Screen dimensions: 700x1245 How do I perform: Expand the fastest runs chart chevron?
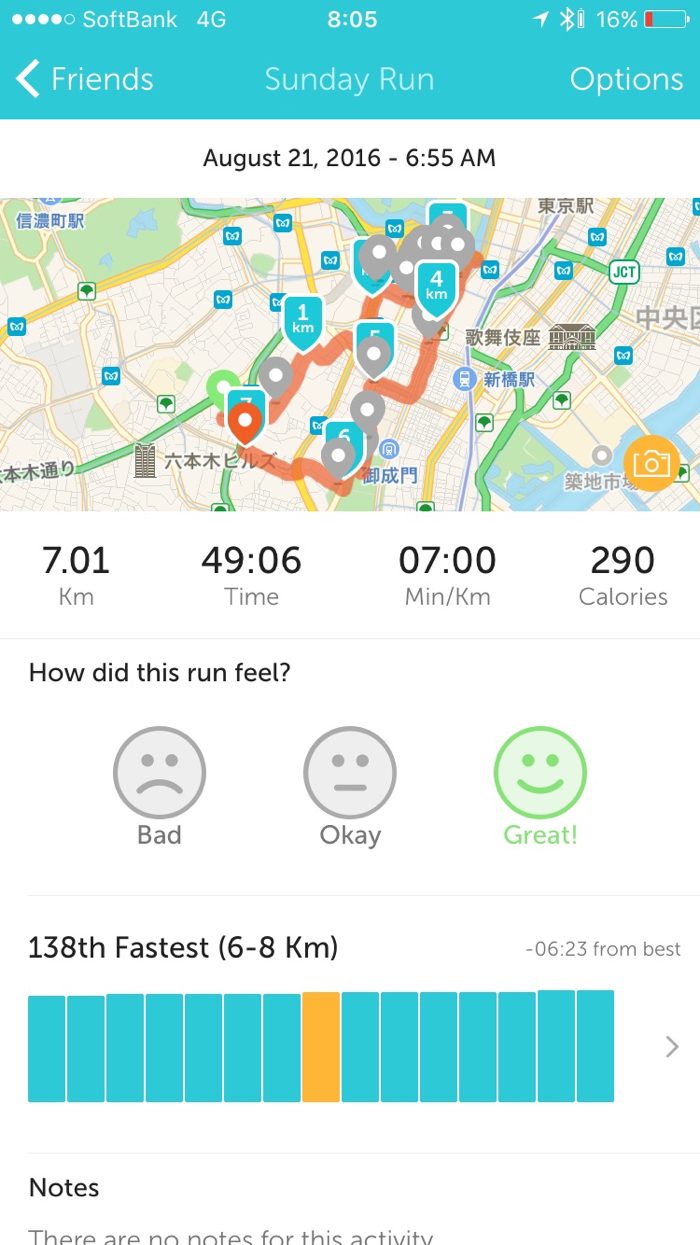pos(672,1046)
